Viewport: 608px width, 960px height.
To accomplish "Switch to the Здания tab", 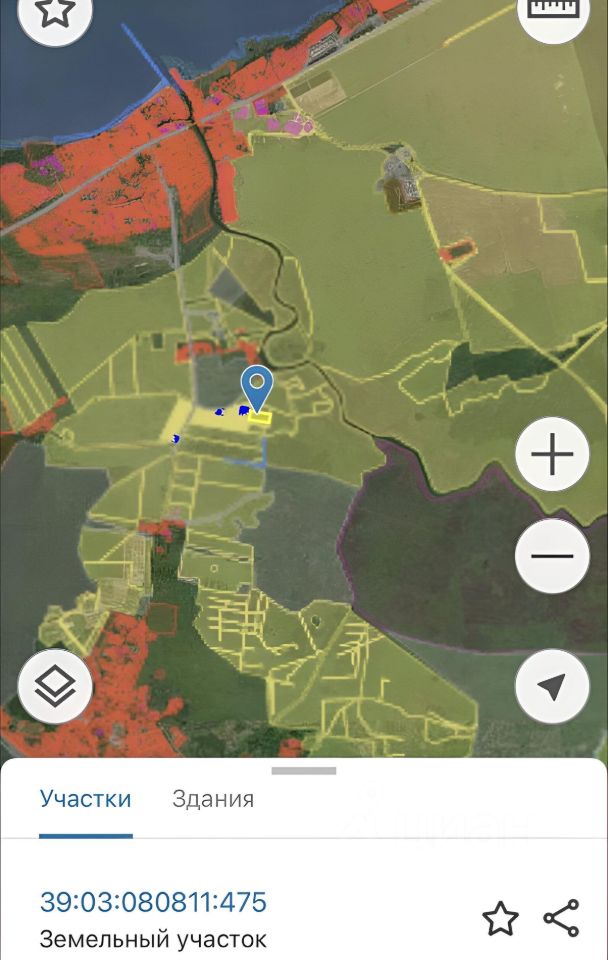I will pyautogui.click(x=213, y=799).
